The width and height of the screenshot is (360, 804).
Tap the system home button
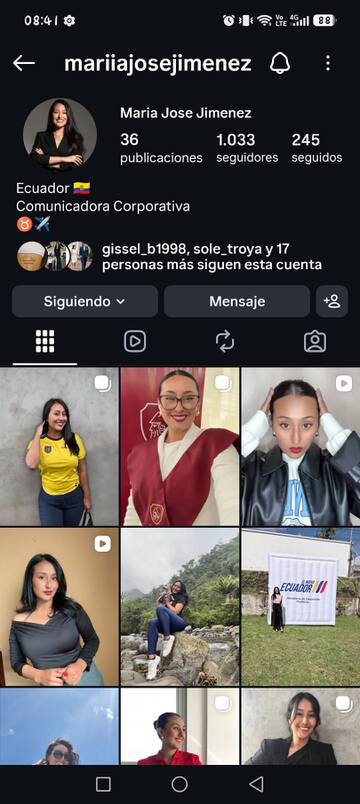(x=179, y=784)
